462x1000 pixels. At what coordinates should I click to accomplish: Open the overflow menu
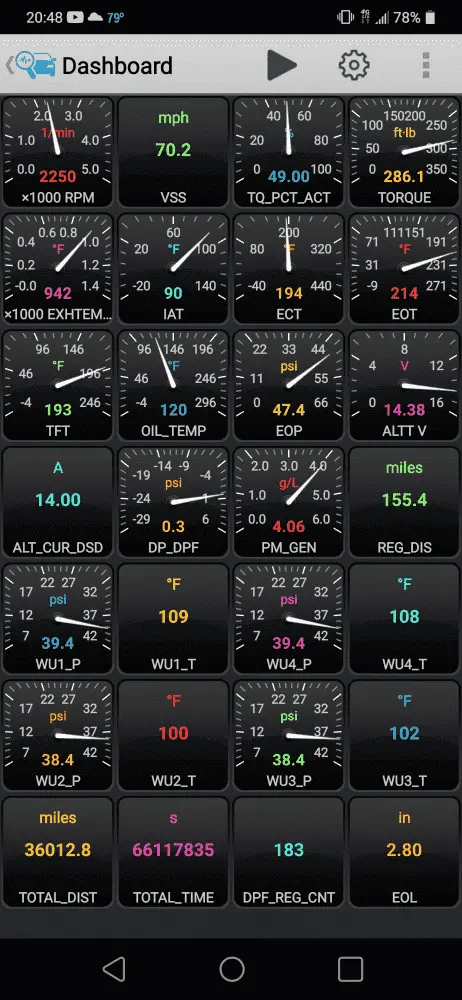click(426, 66)
